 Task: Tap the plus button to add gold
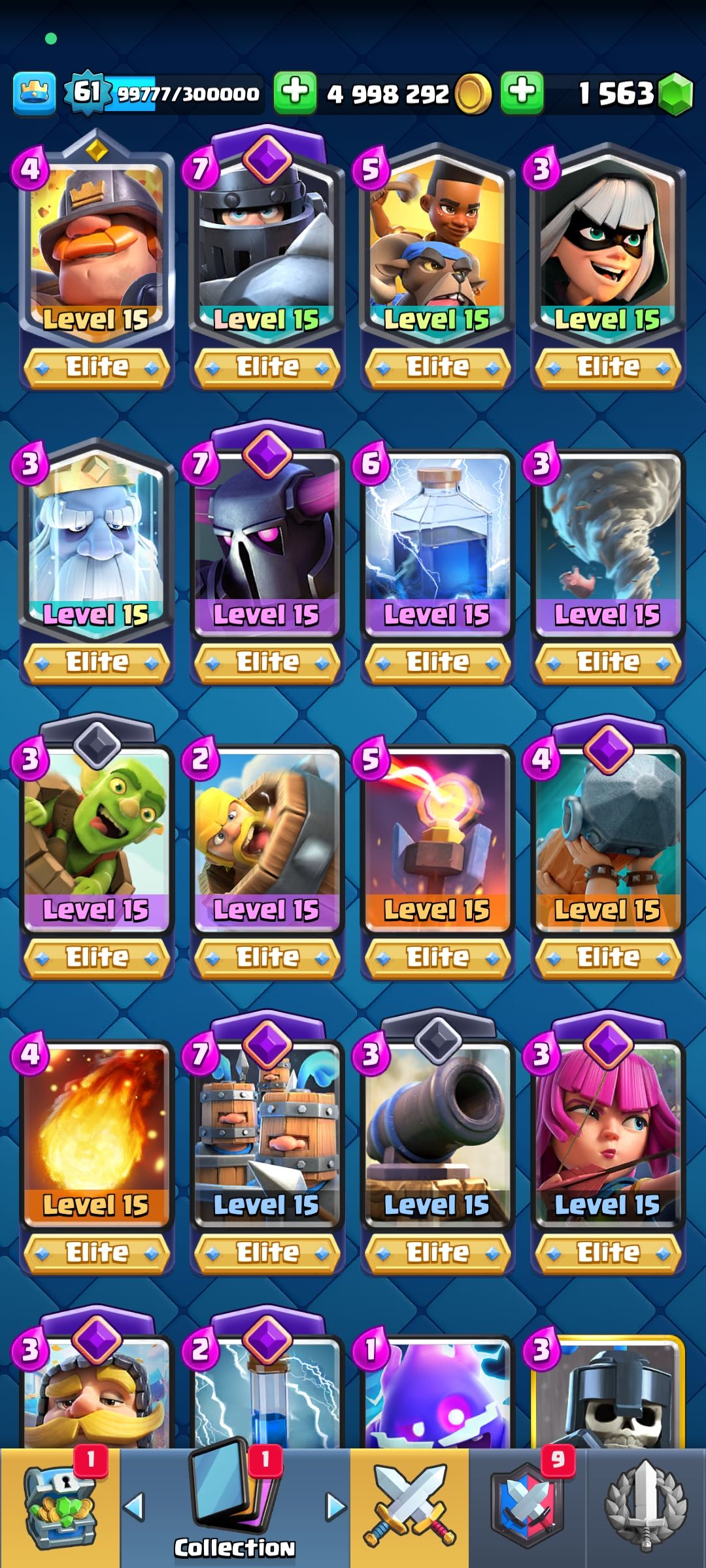coord(295,92)
